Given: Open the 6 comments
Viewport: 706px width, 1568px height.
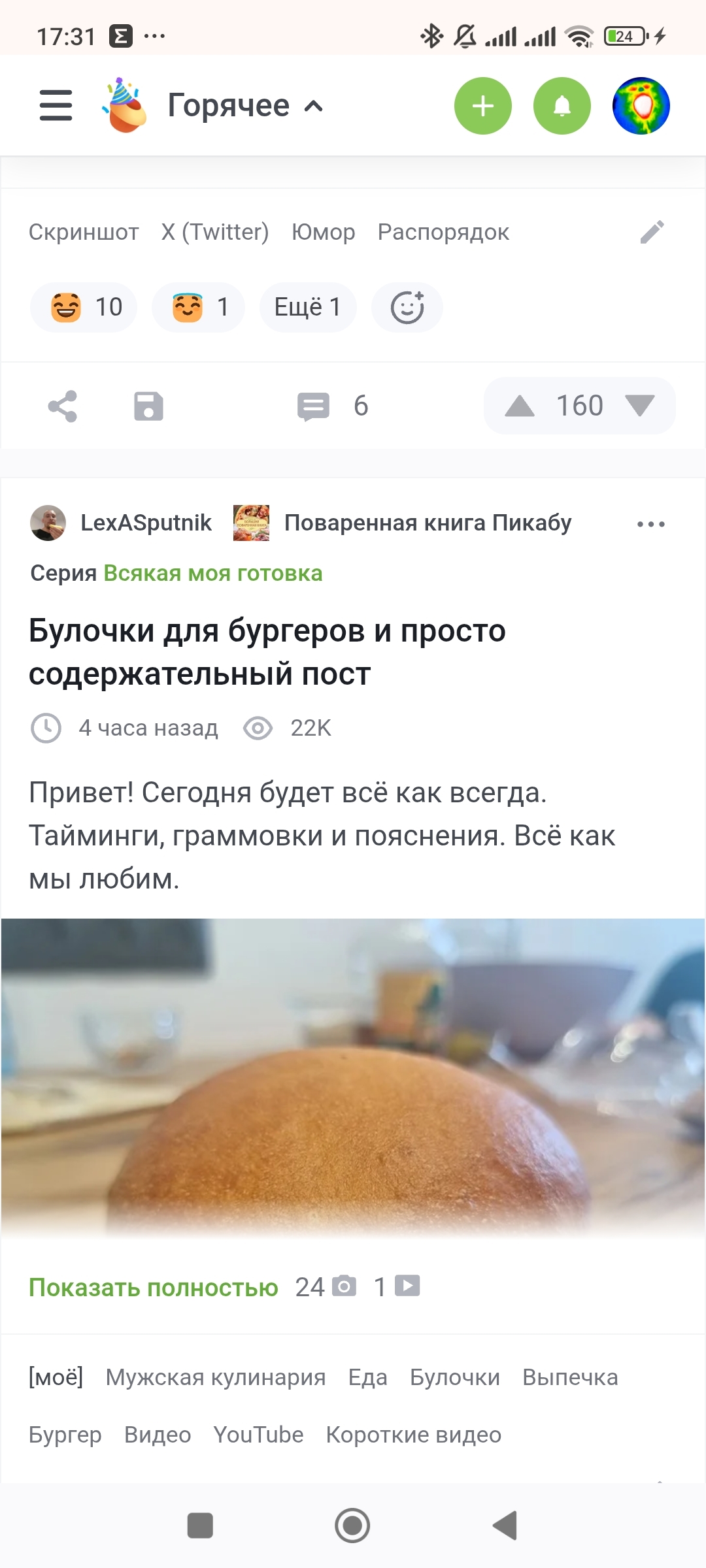Looking at the screenshot, I should 332,406.
